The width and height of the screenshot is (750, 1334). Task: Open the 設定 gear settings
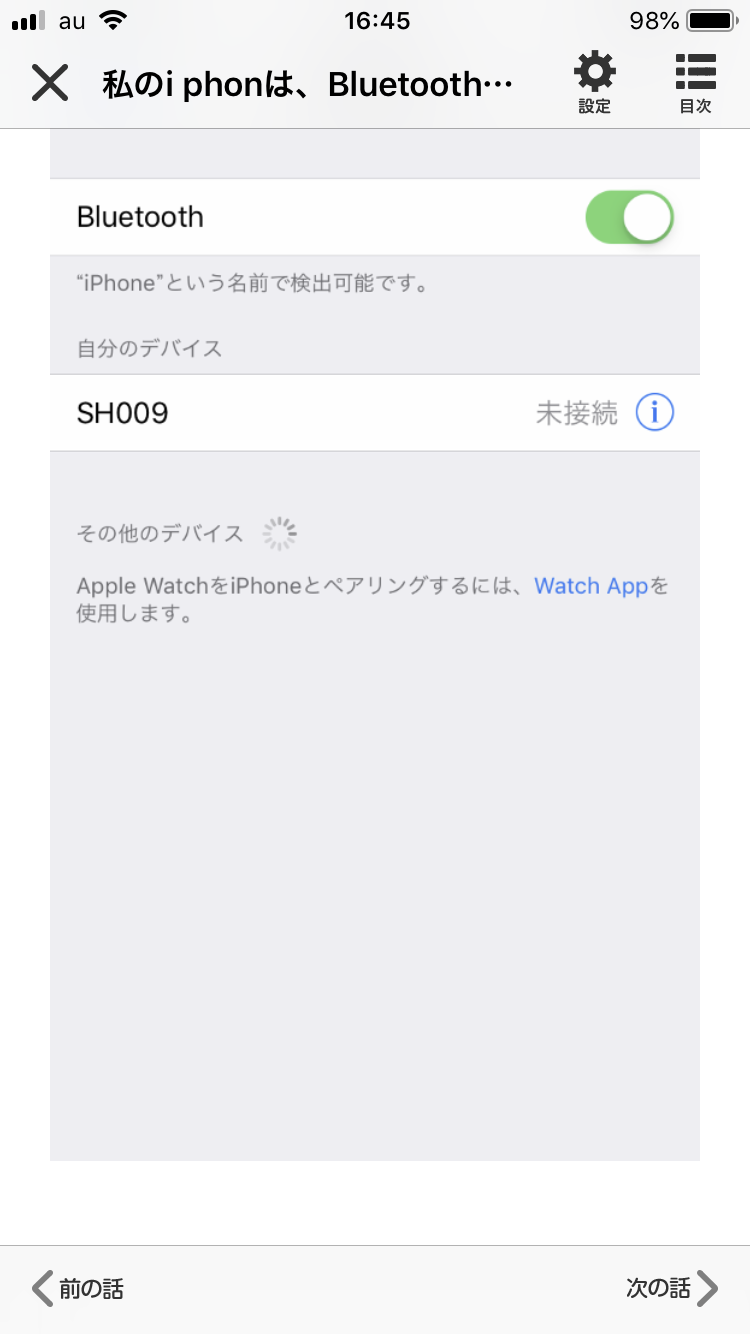click(594, 84)
